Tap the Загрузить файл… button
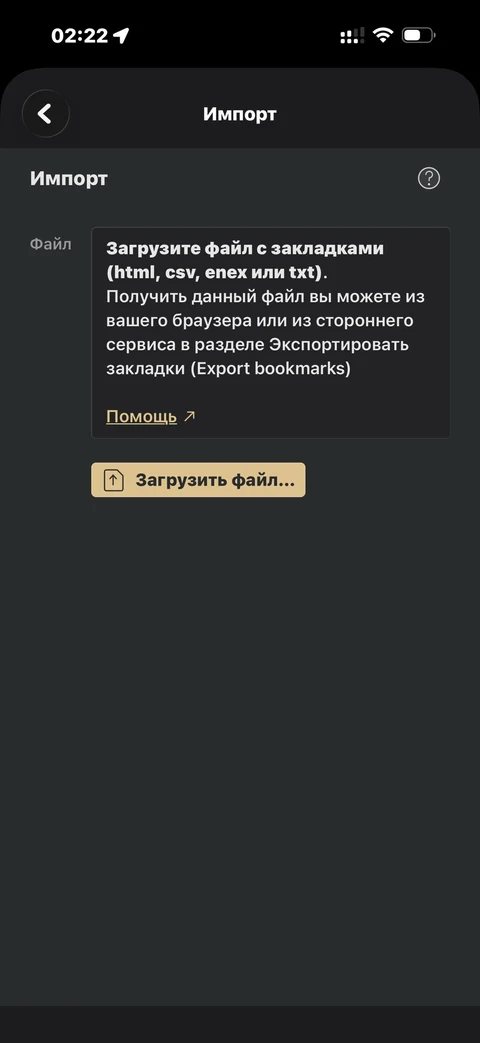The height and width of the screenshot is (1043, 480). pos(198,480)
